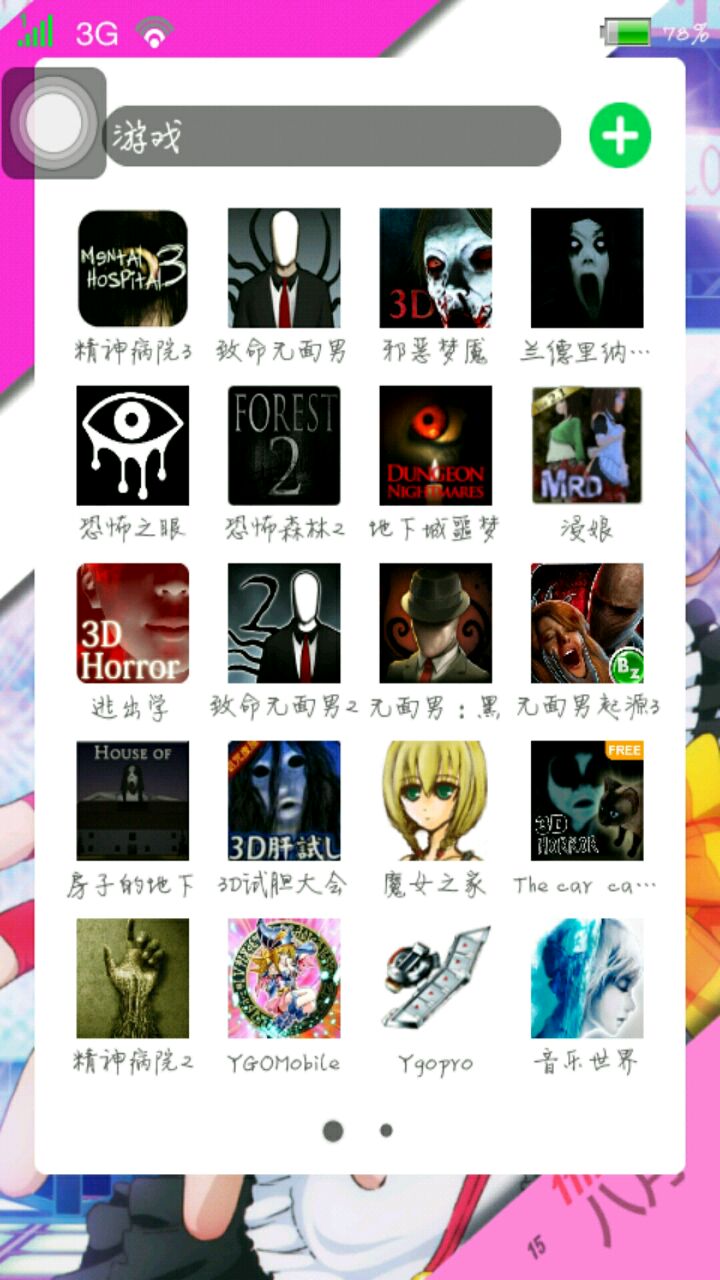Open 音乐世界 app
This screenshot has height=1280, width=720.
pyautogui.click(x=587, y=978)
